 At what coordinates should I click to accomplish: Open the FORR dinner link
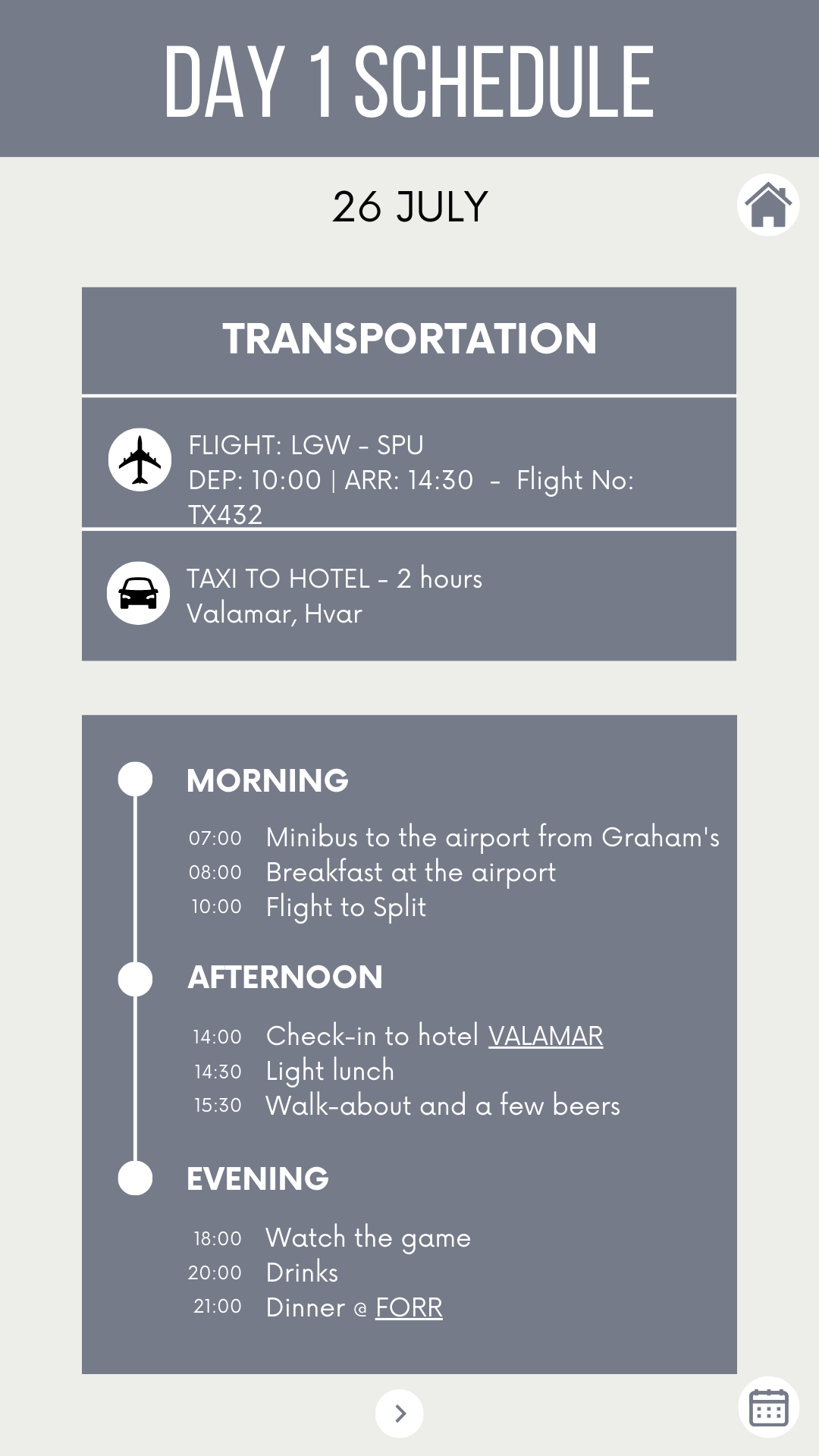[409, 1307]
